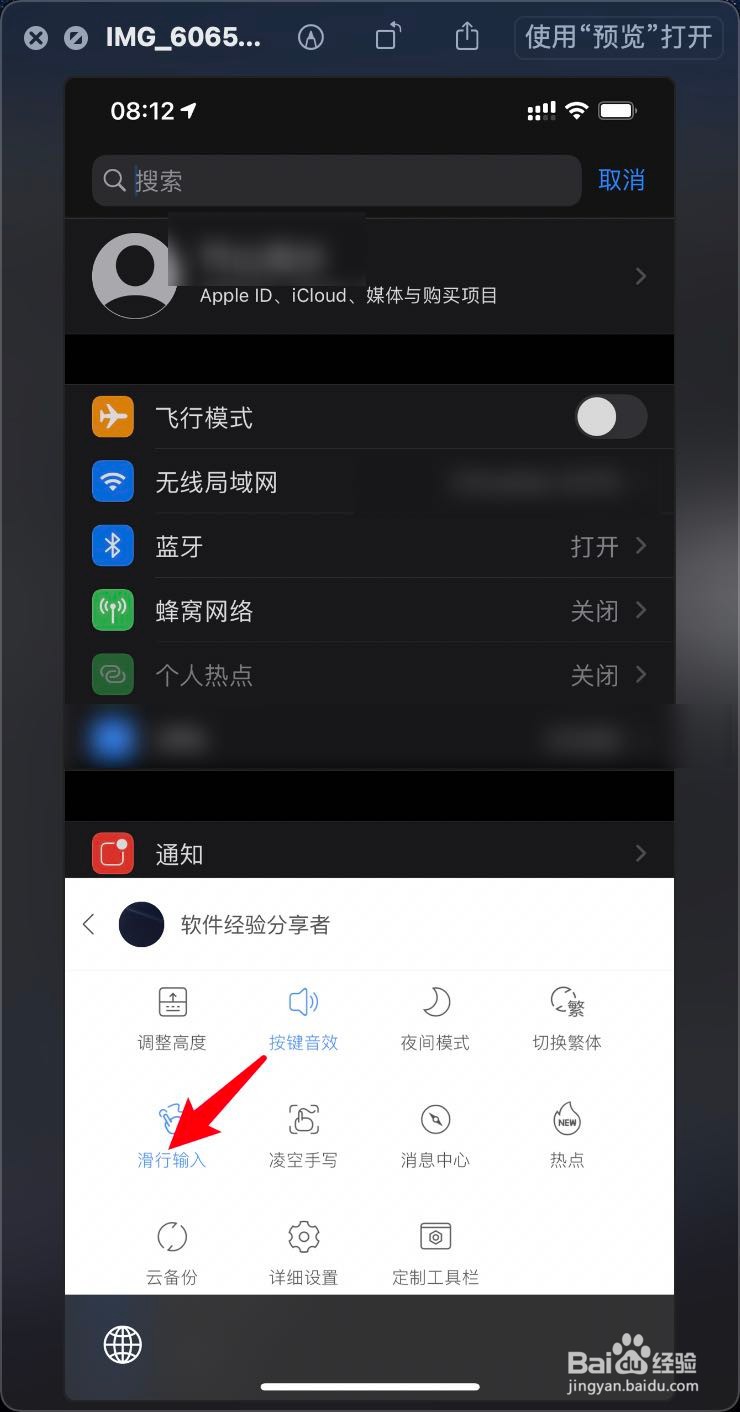Open the 通知 notifications section

point(369,853)
